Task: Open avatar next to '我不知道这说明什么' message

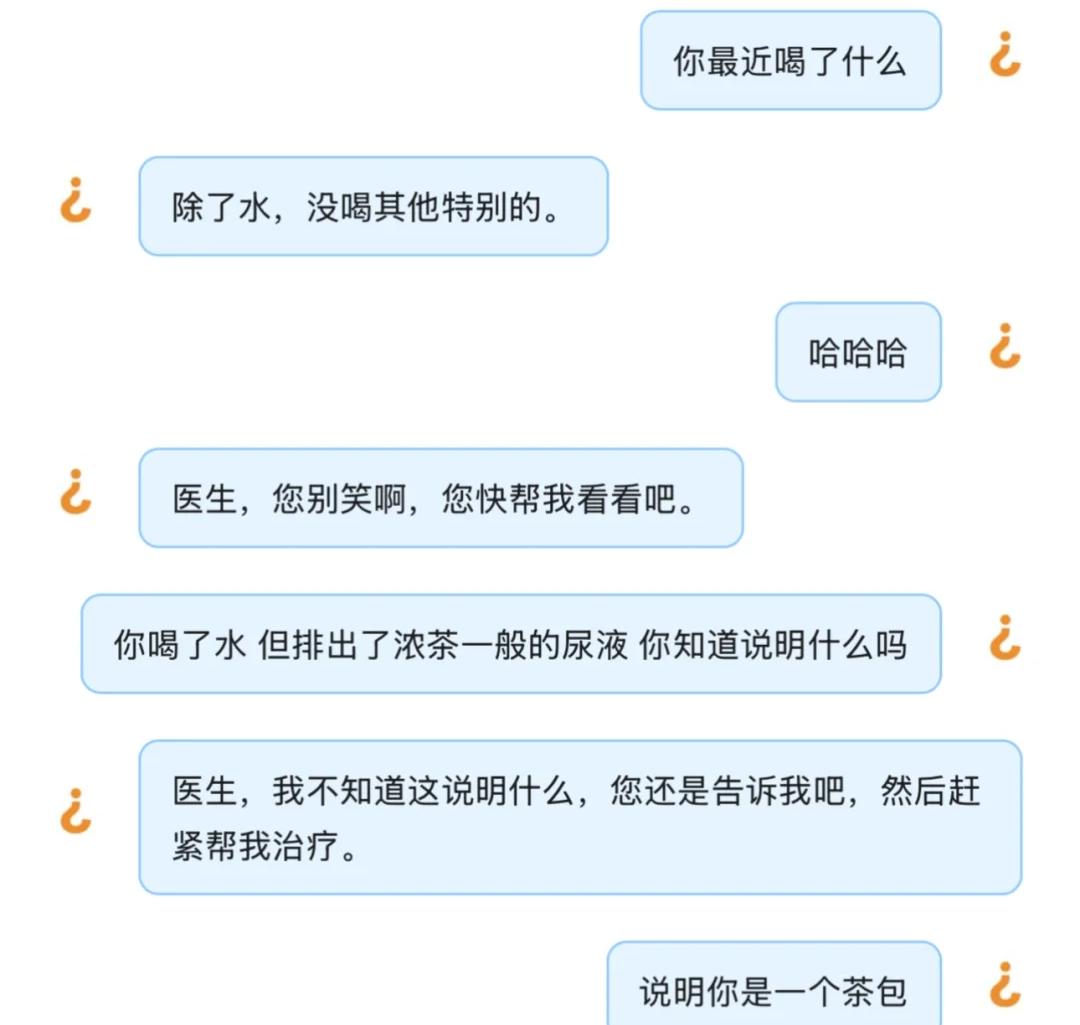Action: [x=76, y=810]
